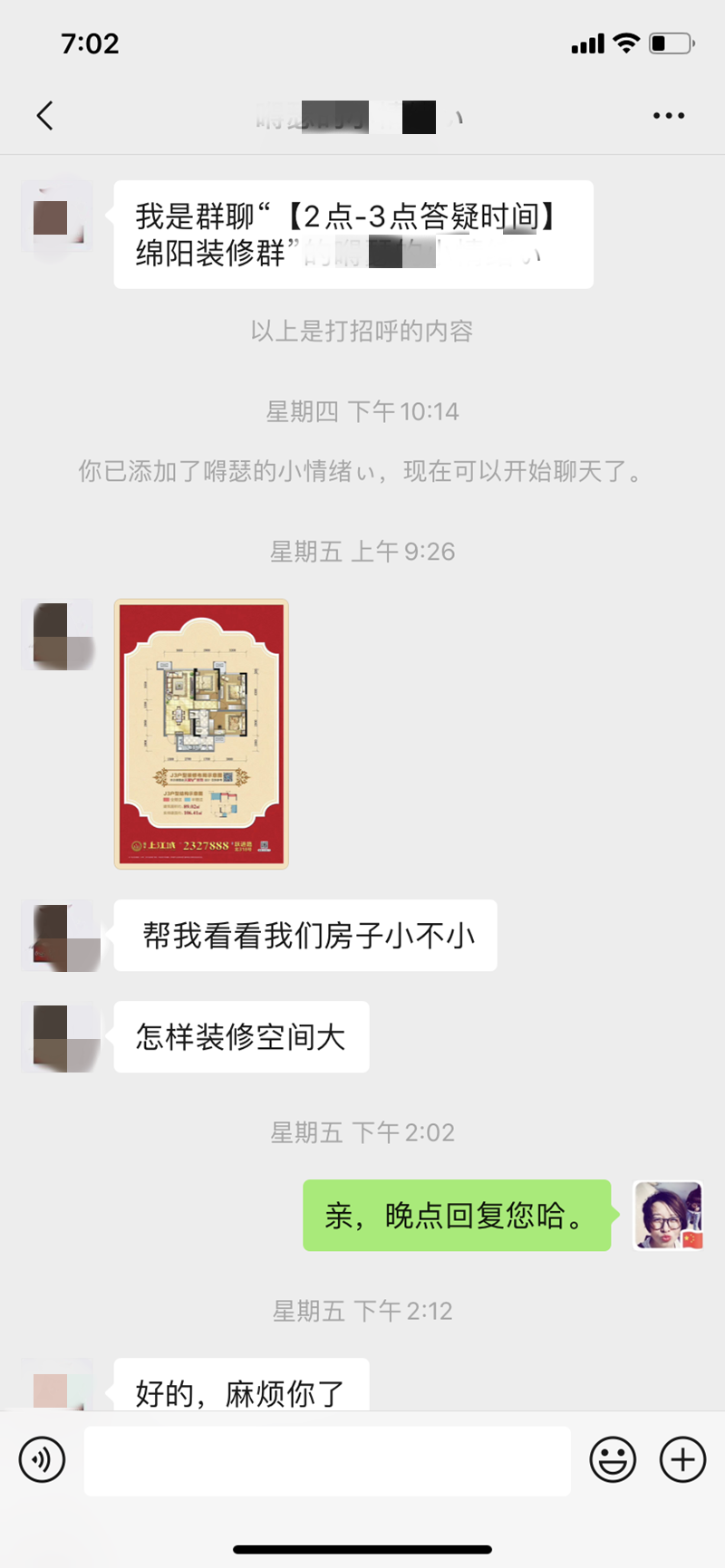The width and height of the screenshot is (725, 1568).
Task: Open contact avatar beside "怎样装修空间大"
Action: point(58,1037)
